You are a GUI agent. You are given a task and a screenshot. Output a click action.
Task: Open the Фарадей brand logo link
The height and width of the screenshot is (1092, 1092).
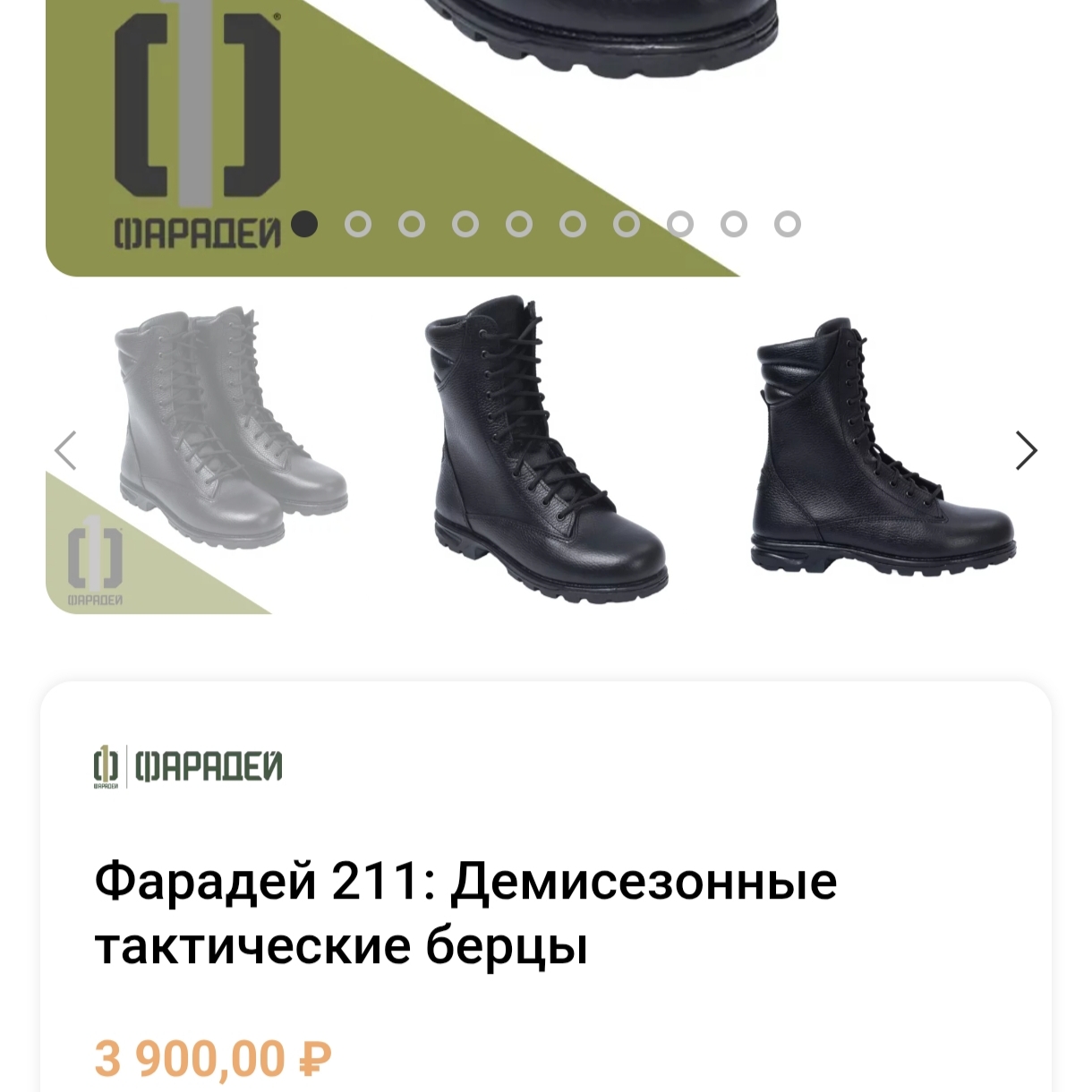click(x=189, y=767)
